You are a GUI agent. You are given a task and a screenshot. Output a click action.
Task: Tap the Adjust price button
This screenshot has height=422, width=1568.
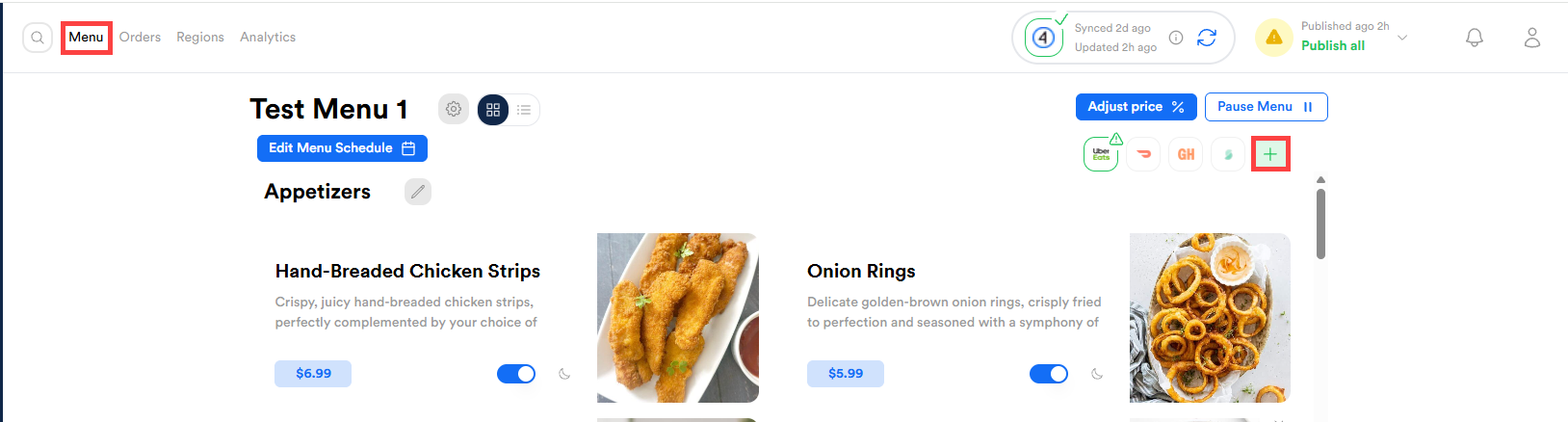1136,107
